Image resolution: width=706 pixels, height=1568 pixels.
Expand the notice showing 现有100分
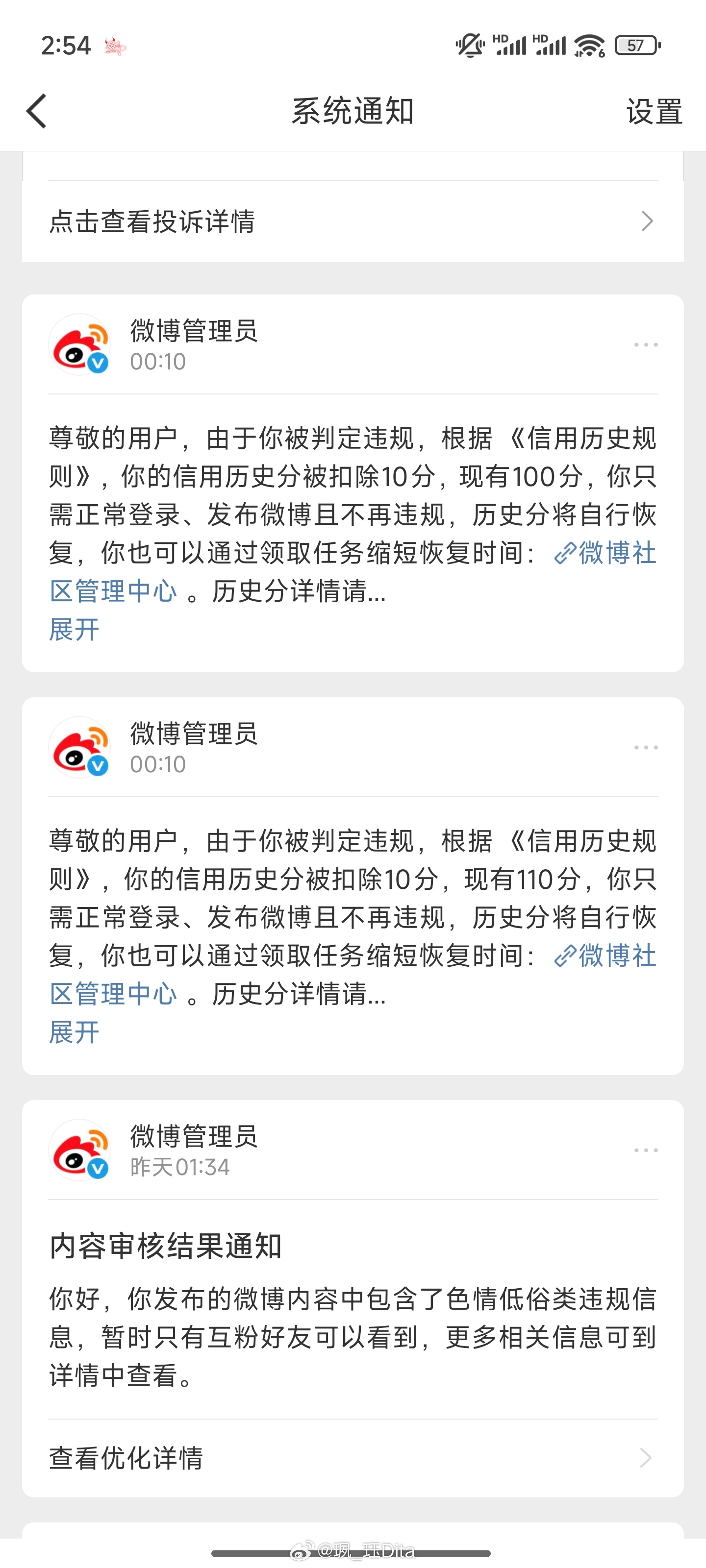pos(75,629)
